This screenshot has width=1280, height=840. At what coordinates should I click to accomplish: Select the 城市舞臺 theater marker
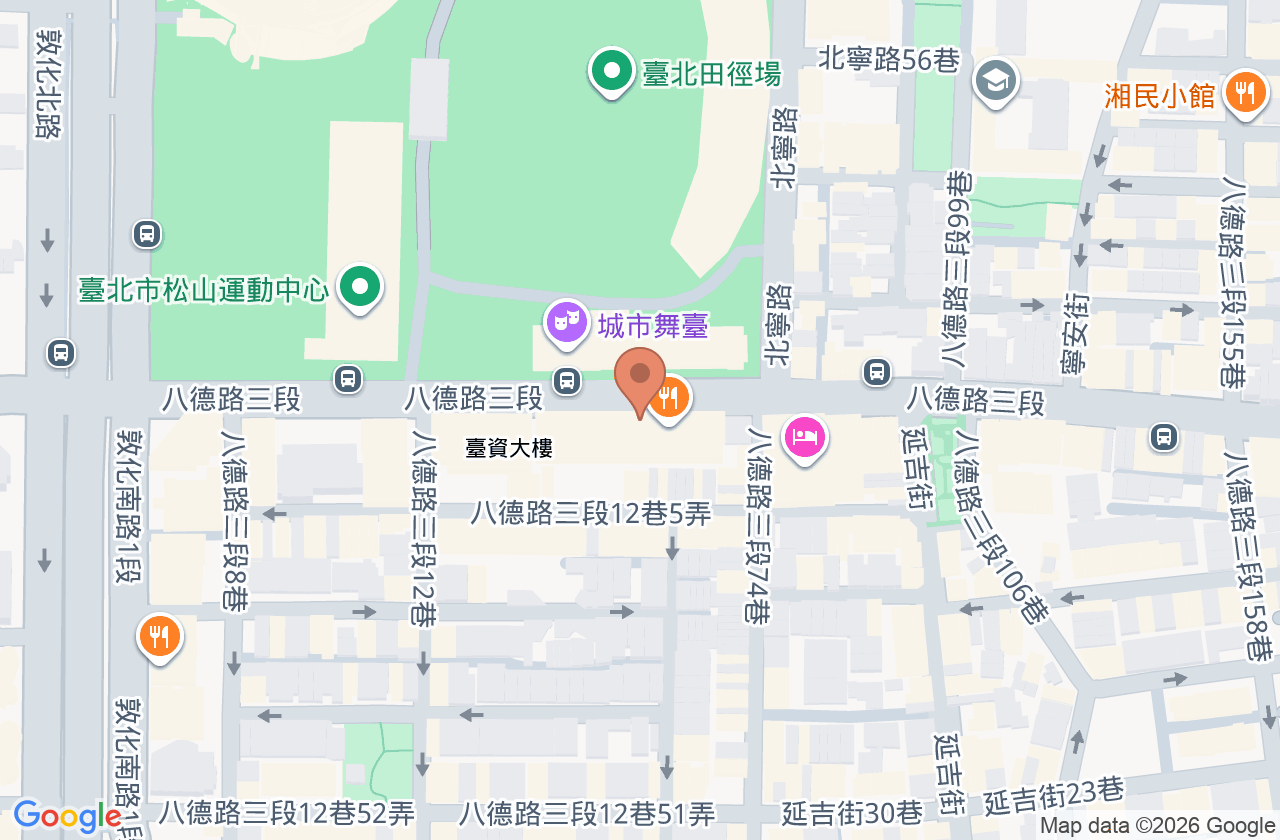[x=567, y=324]
